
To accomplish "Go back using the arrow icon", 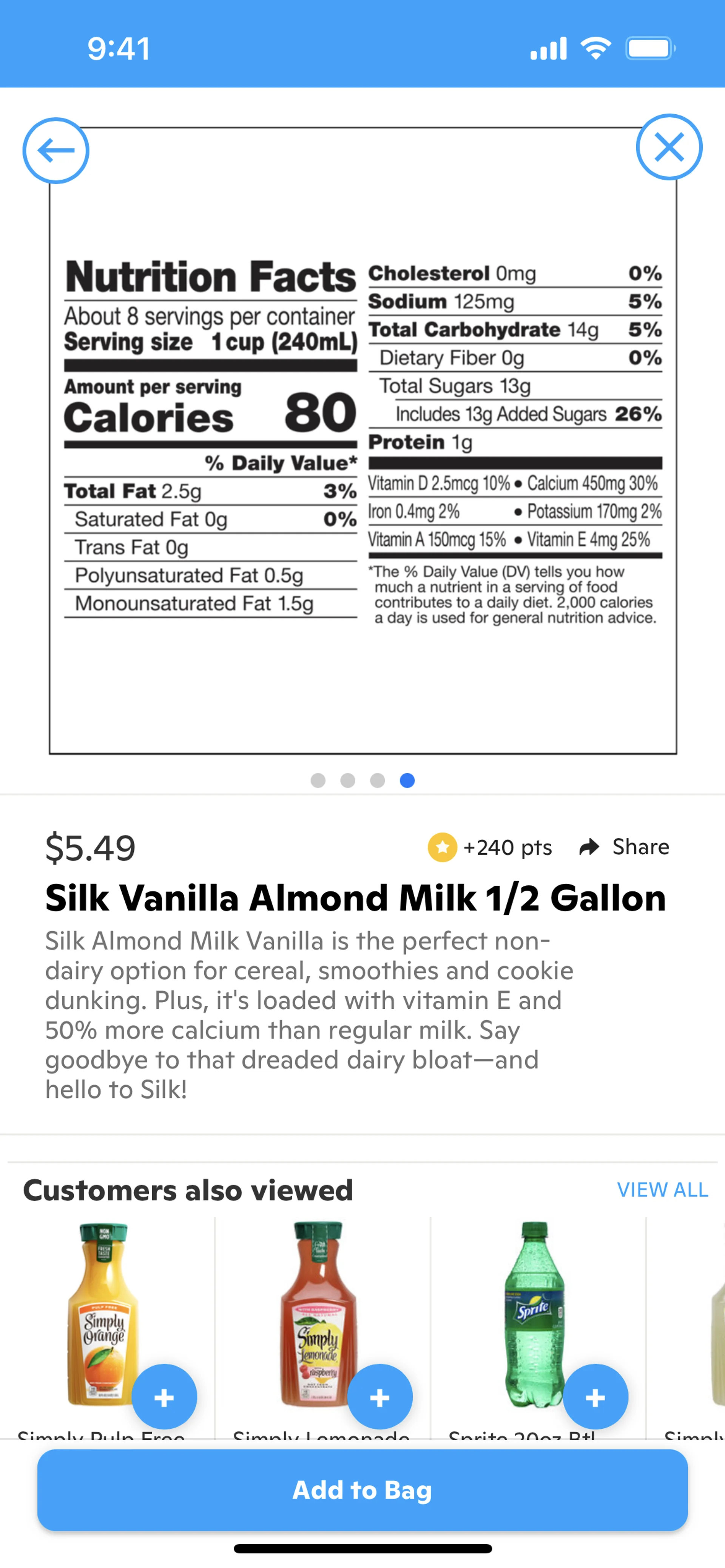I will click(x=56, y=150).
